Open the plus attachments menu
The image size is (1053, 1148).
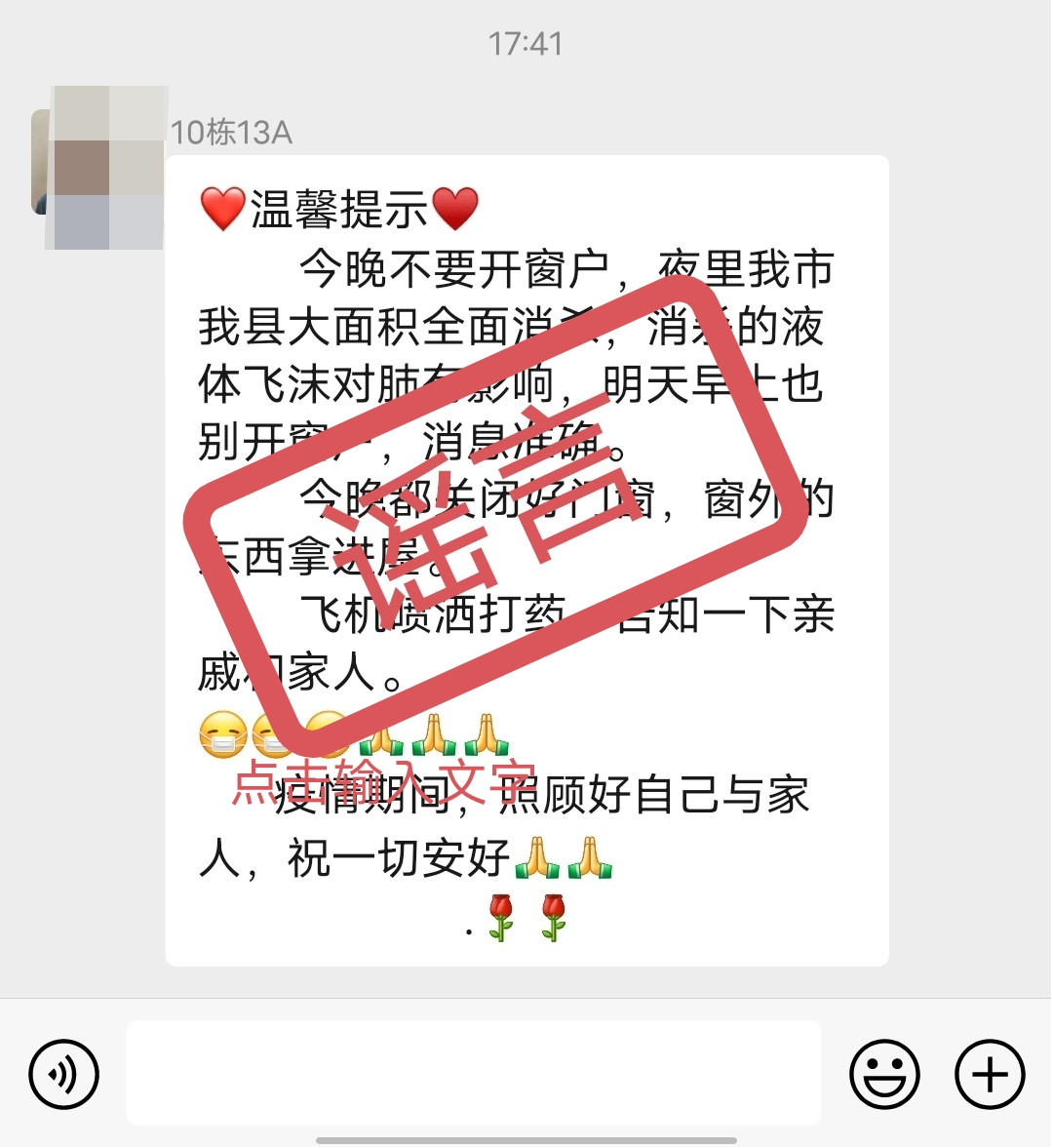[x=990, y=1074]
